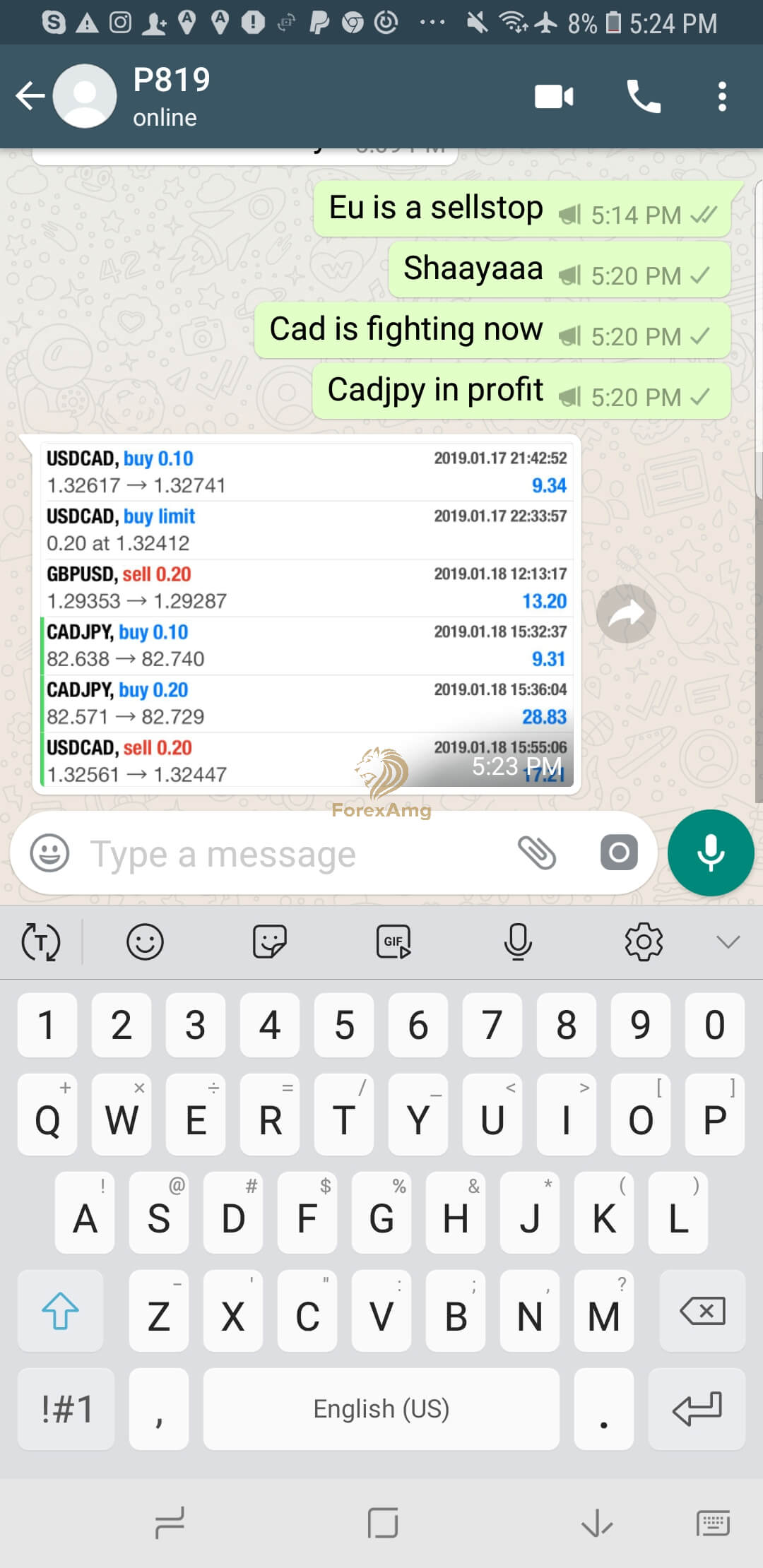Open keyboard settings gear
Screen dimensions: 763x1568
(x=642, y=942)
